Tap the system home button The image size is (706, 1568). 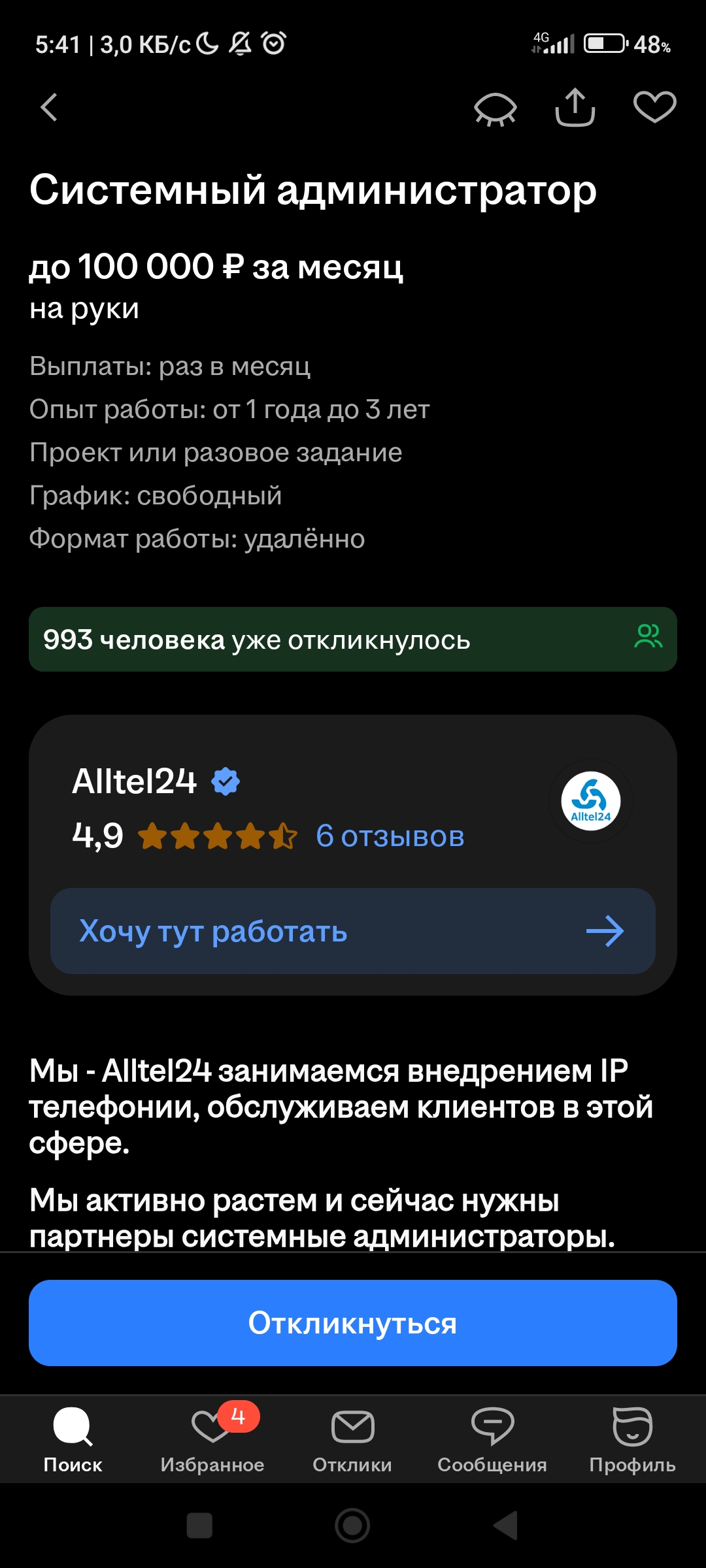[x=352, y=1526]
